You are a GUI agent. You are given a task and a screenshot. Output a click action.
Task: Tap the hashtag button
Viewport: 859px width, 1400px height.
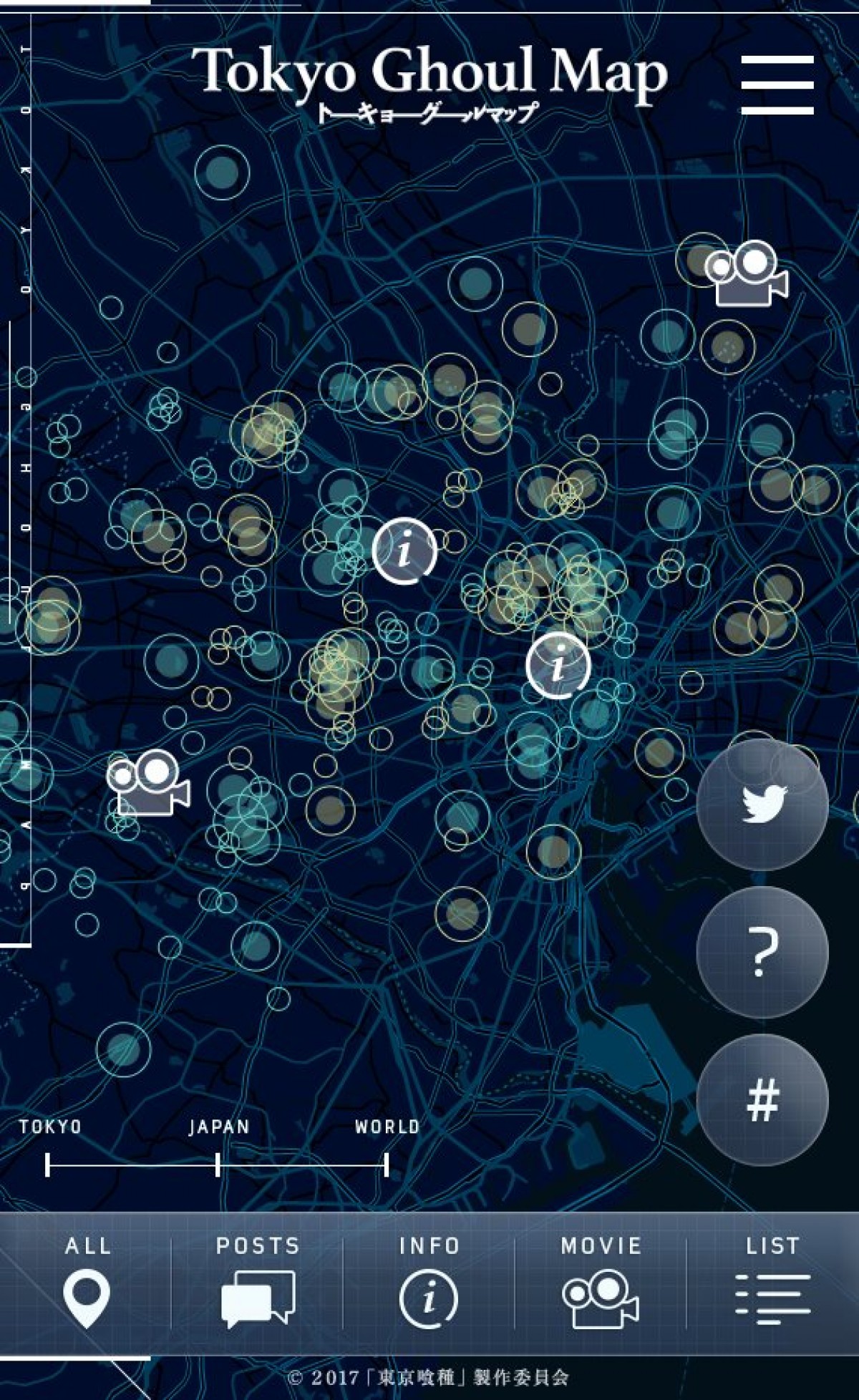pyautogui.click(x=762, y=1099)
